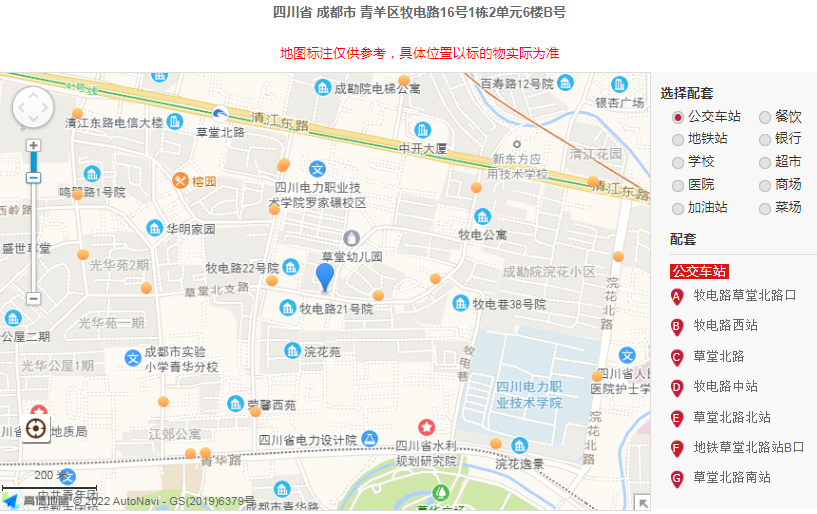817x514 pixels.
Task: Select 加油站 radio option
Action: tap(678, 208)
